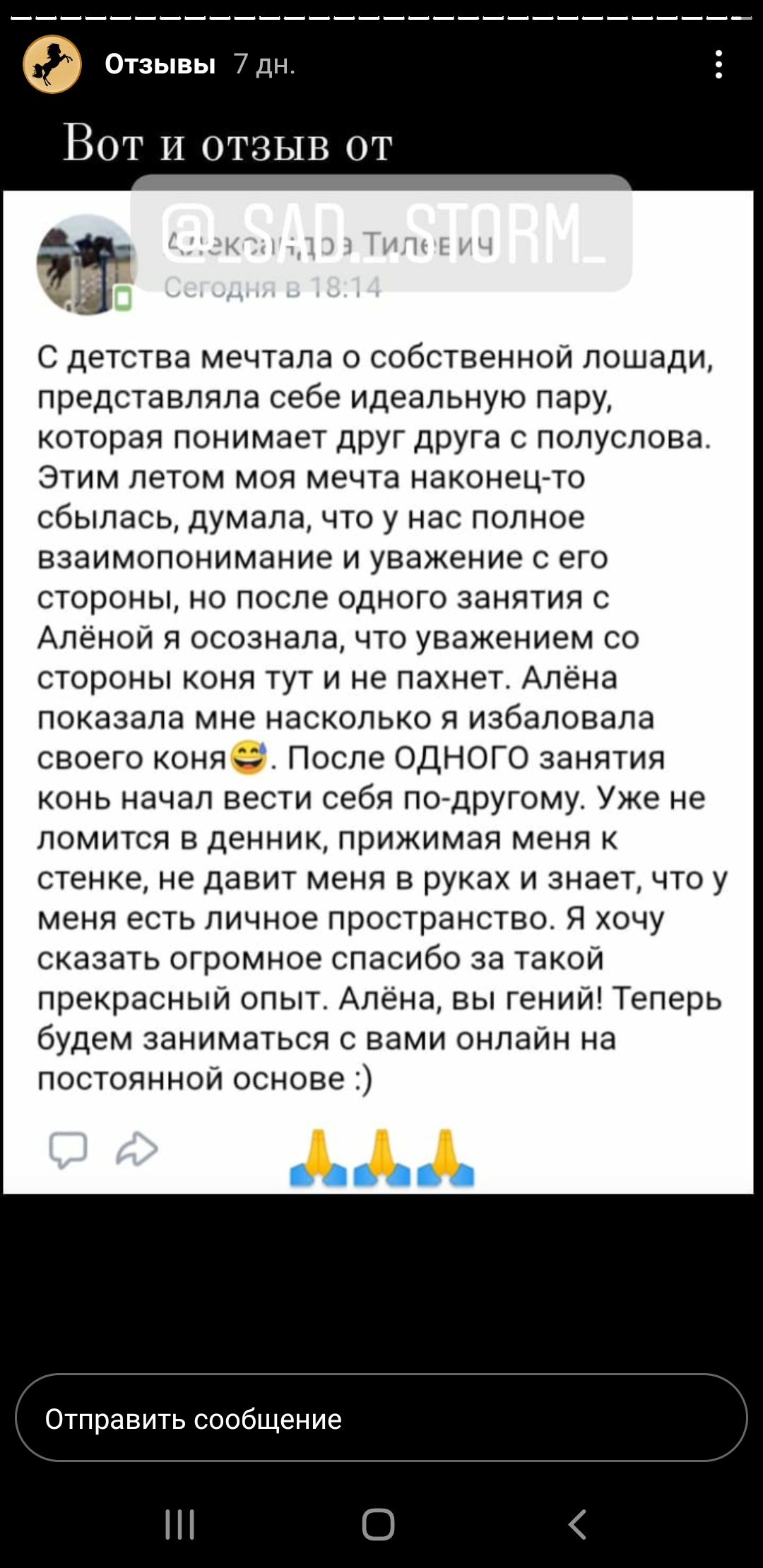Open the recent apps view
Viewport: 763px width, 1568px height.
(x=179, y=1524)
